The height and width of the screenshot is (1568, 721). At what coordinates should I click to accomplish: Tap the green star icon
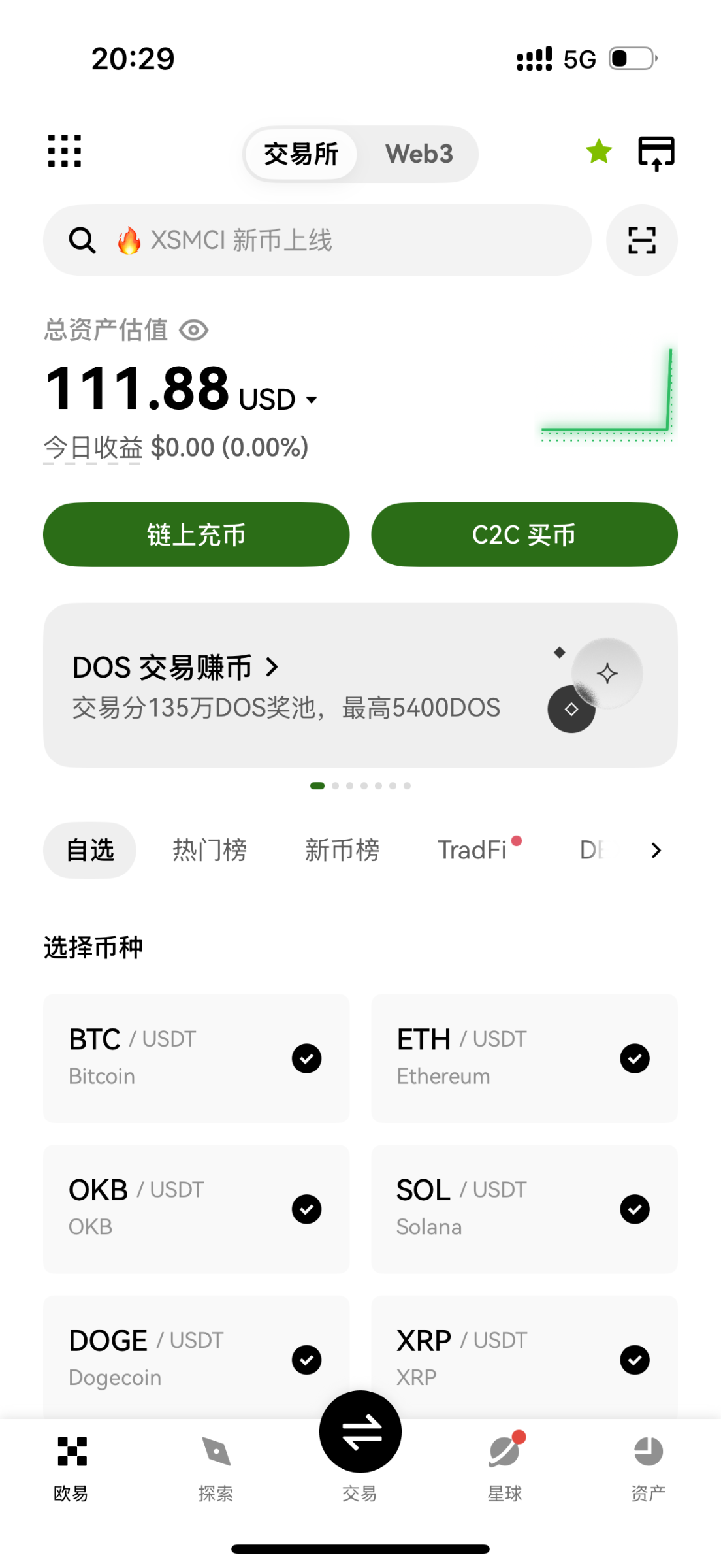(x=598, y=152)
